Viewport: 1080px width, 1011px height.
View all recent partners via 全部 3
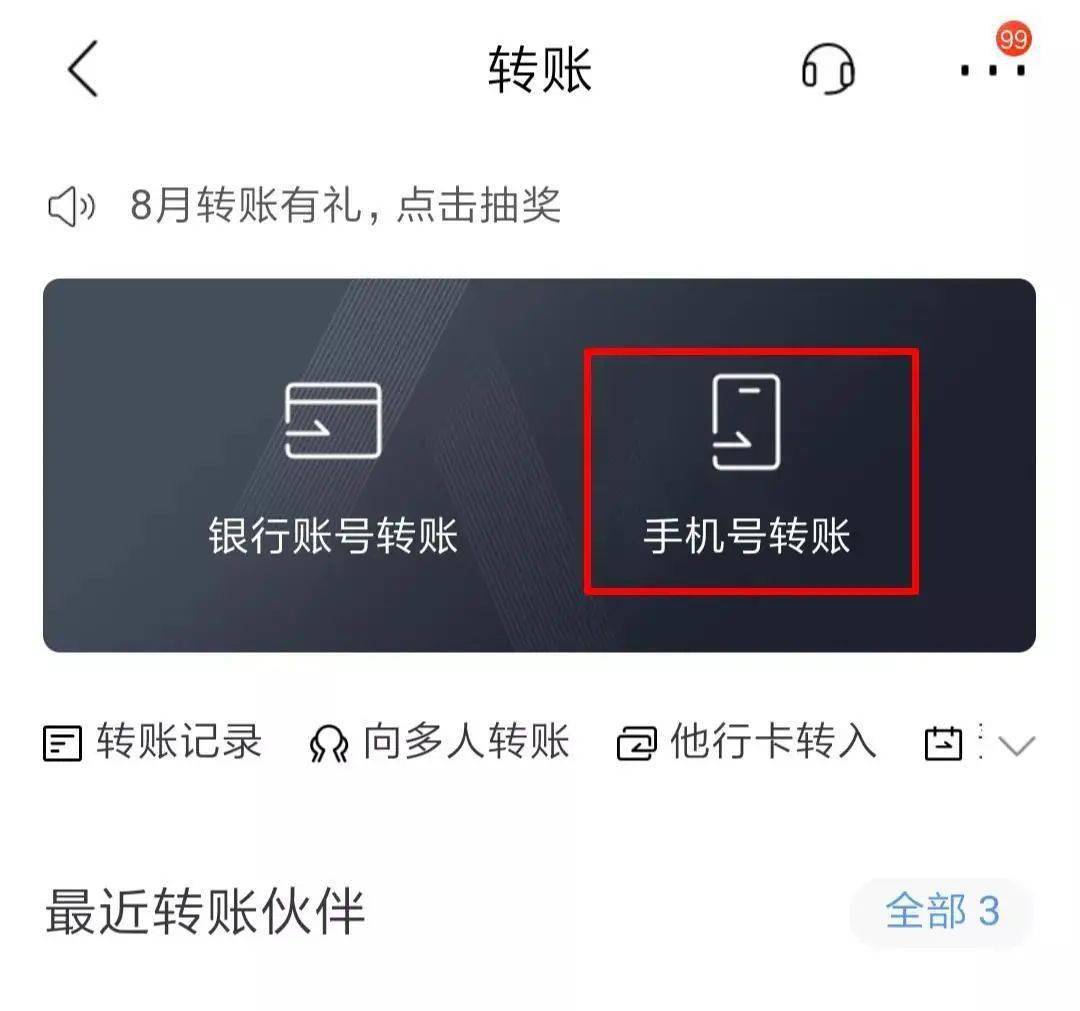pos(941,912)
